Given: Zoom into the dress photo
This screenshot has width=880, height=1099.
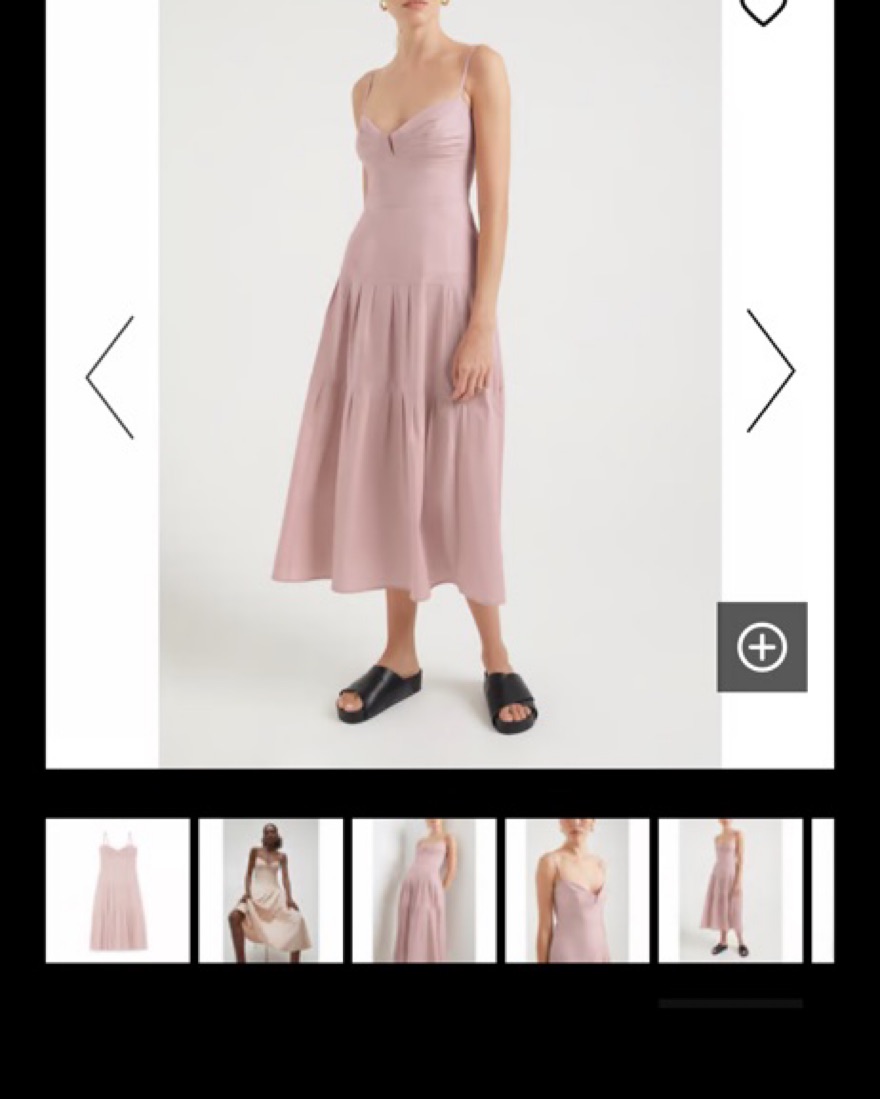Looking at the screenshot, I should pos(762,647).
